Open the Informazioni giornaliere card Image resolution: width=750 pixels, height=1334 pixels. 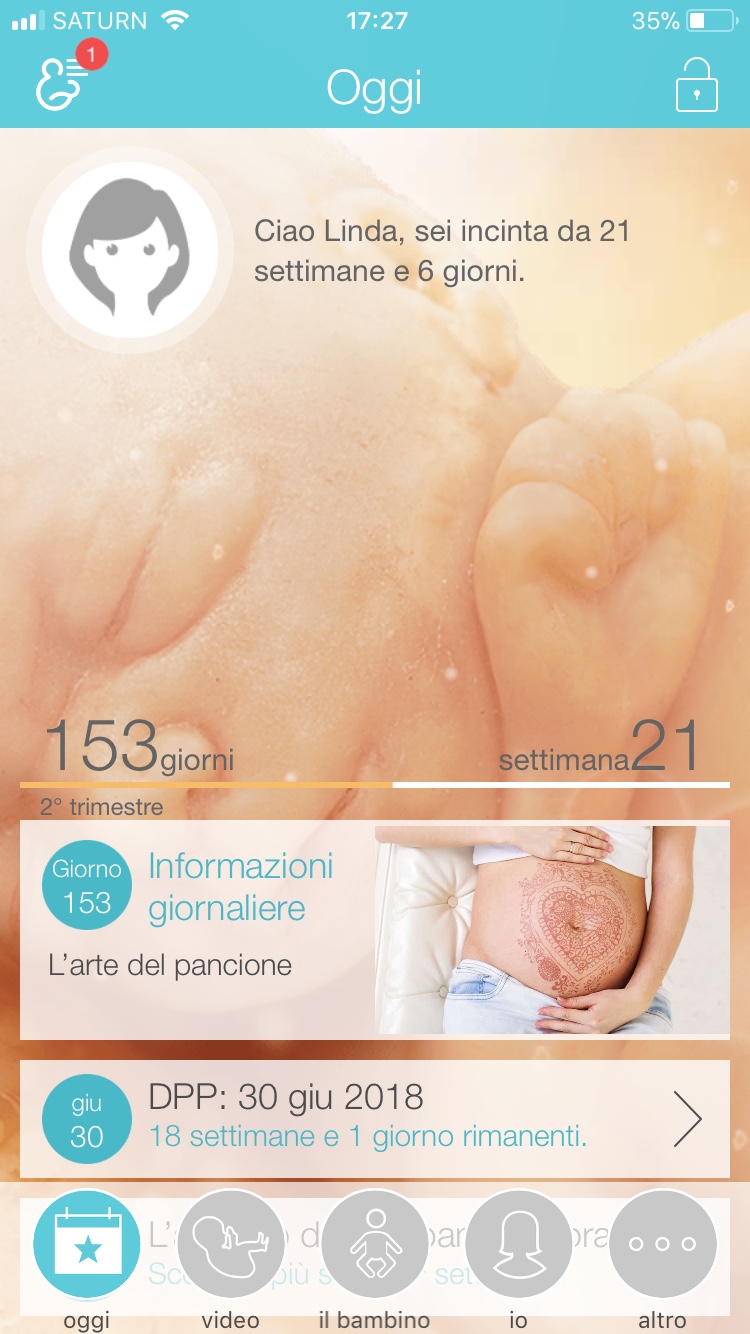pos(374,929)
